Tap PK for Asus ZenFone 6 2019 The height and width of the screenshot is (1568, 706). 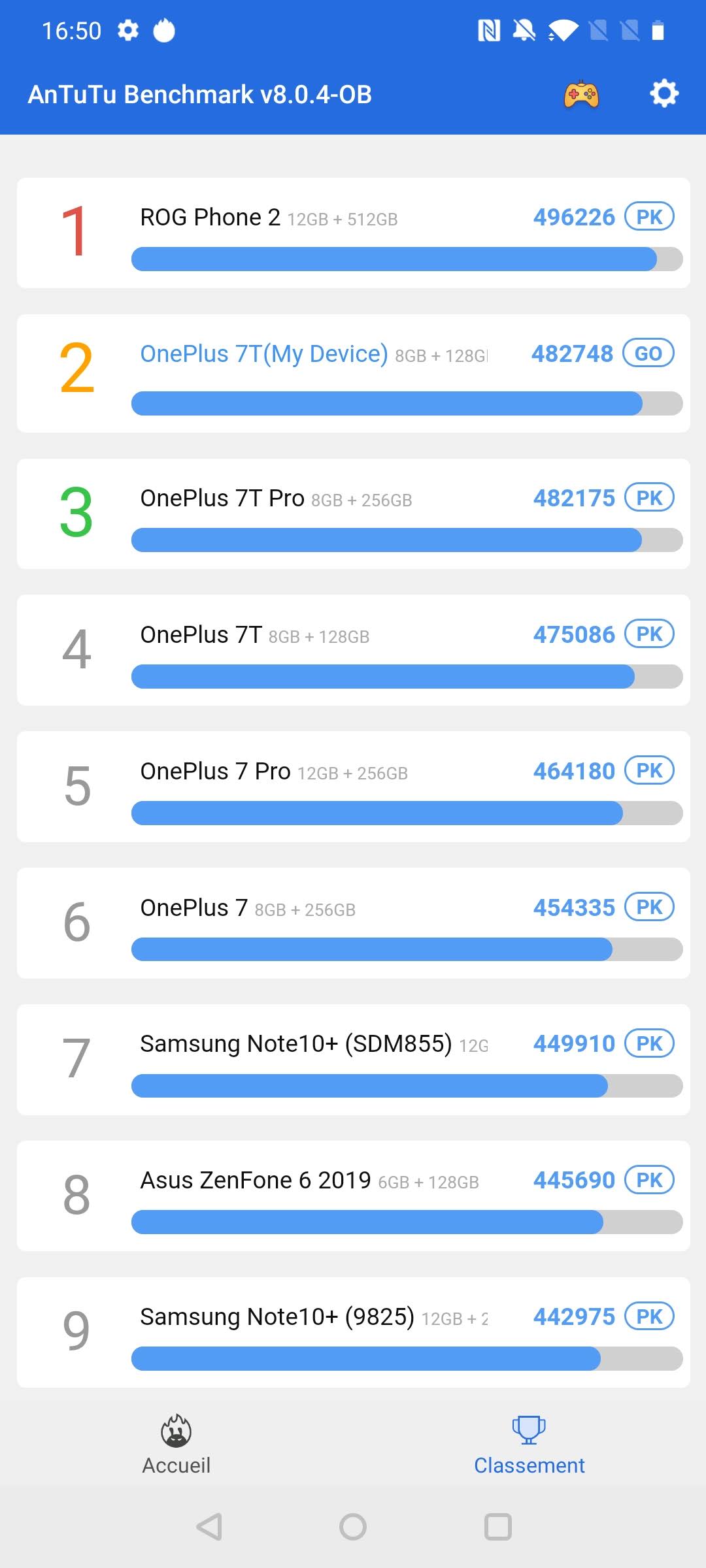point(649,1180)
